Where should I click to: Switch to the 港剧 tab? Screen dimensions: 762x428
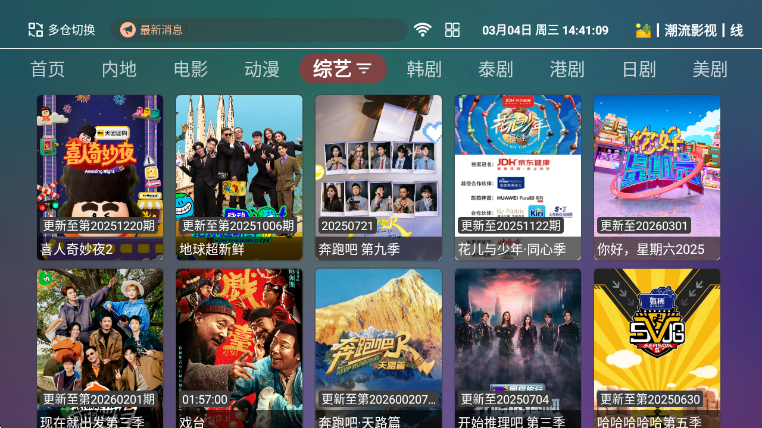pyautogui.click(x=567, y=69)
